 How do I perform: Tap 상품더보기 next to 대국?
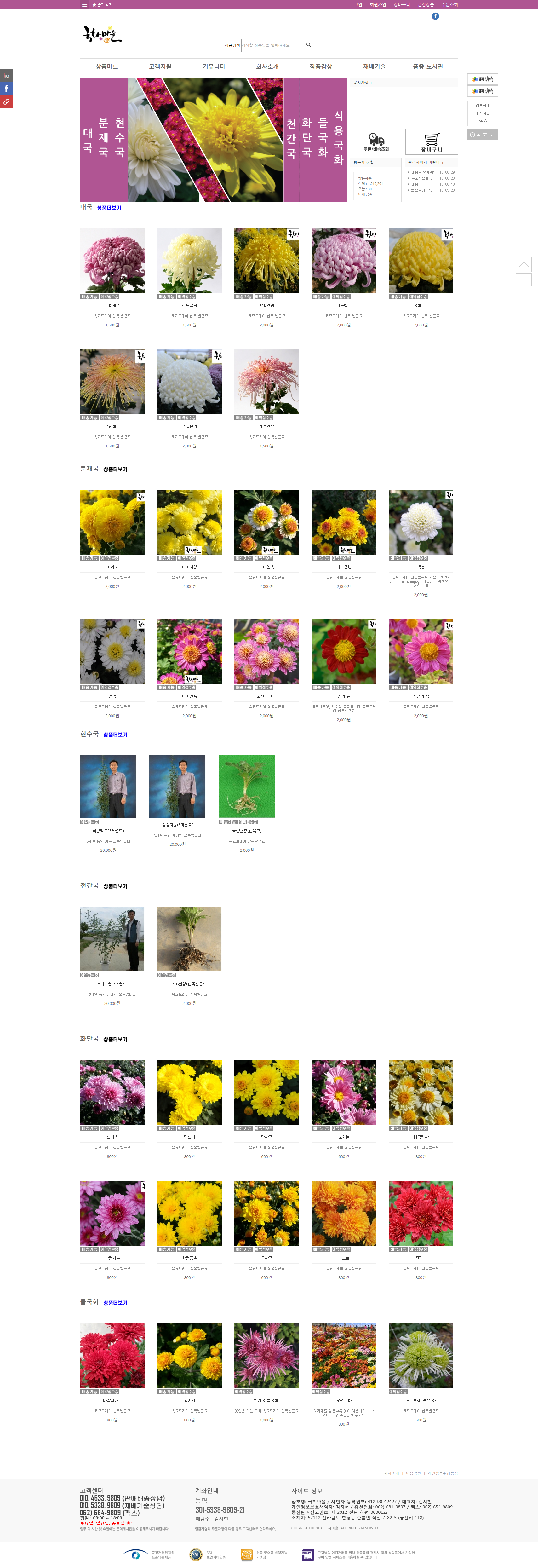point(109,208)
